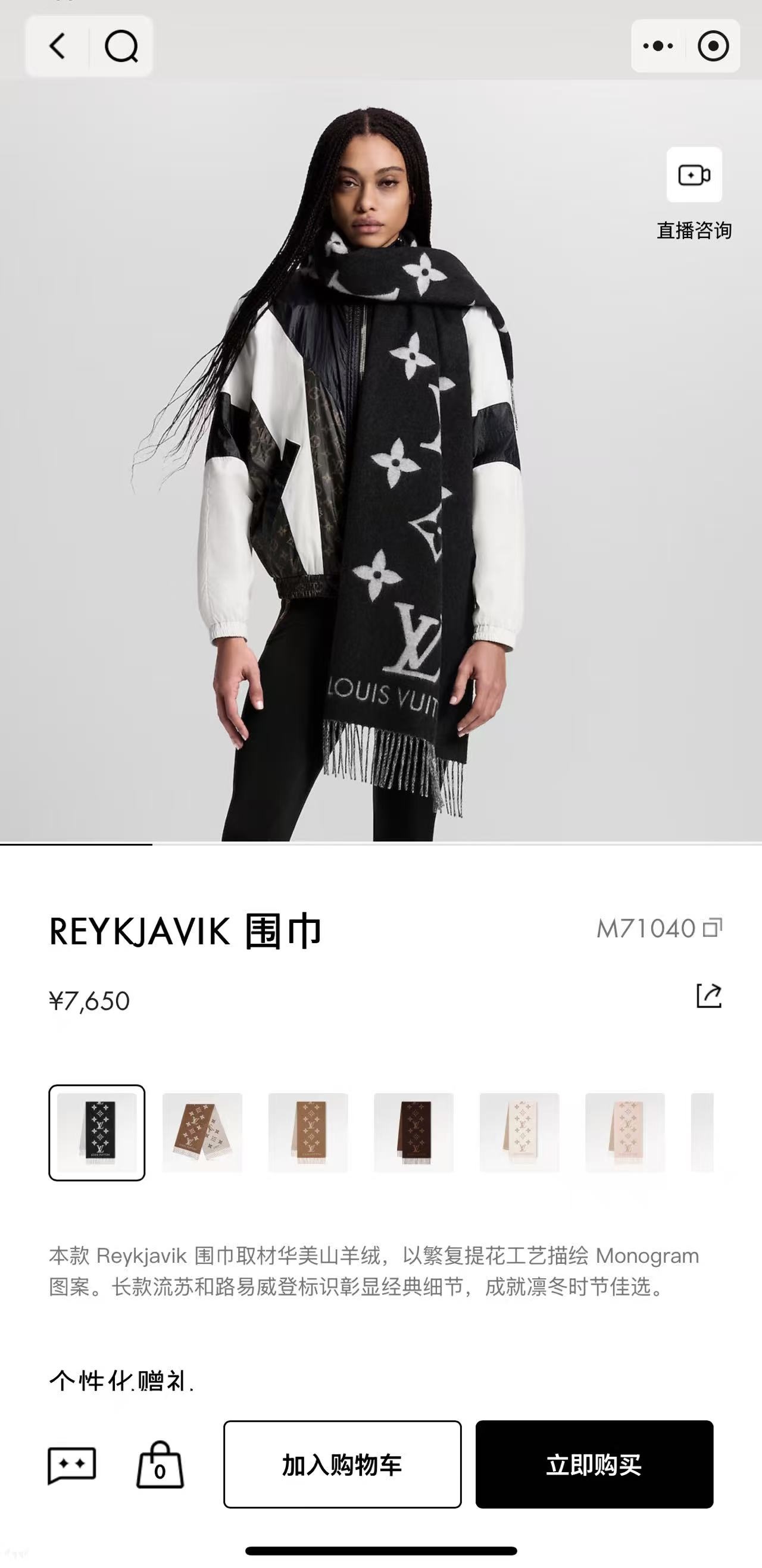Viewport: 762px width, 1568px height.
Task: Open the mini program overflow menu
Action: point(658,46)
